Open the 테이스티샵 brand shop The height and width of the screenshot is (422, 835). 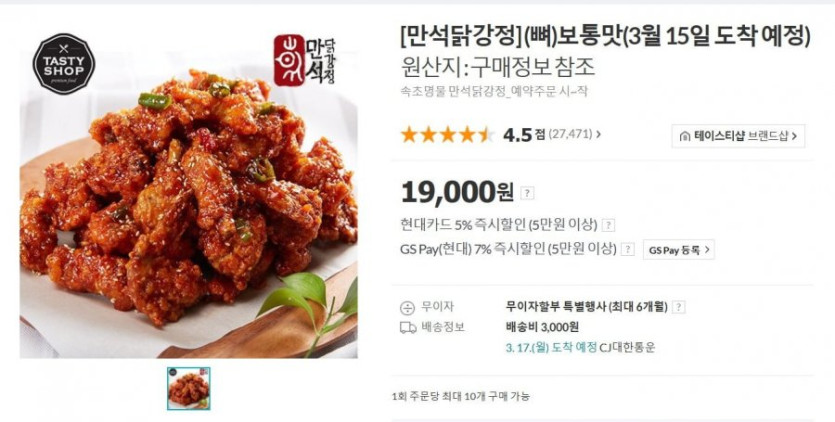[x=738, y=136]
